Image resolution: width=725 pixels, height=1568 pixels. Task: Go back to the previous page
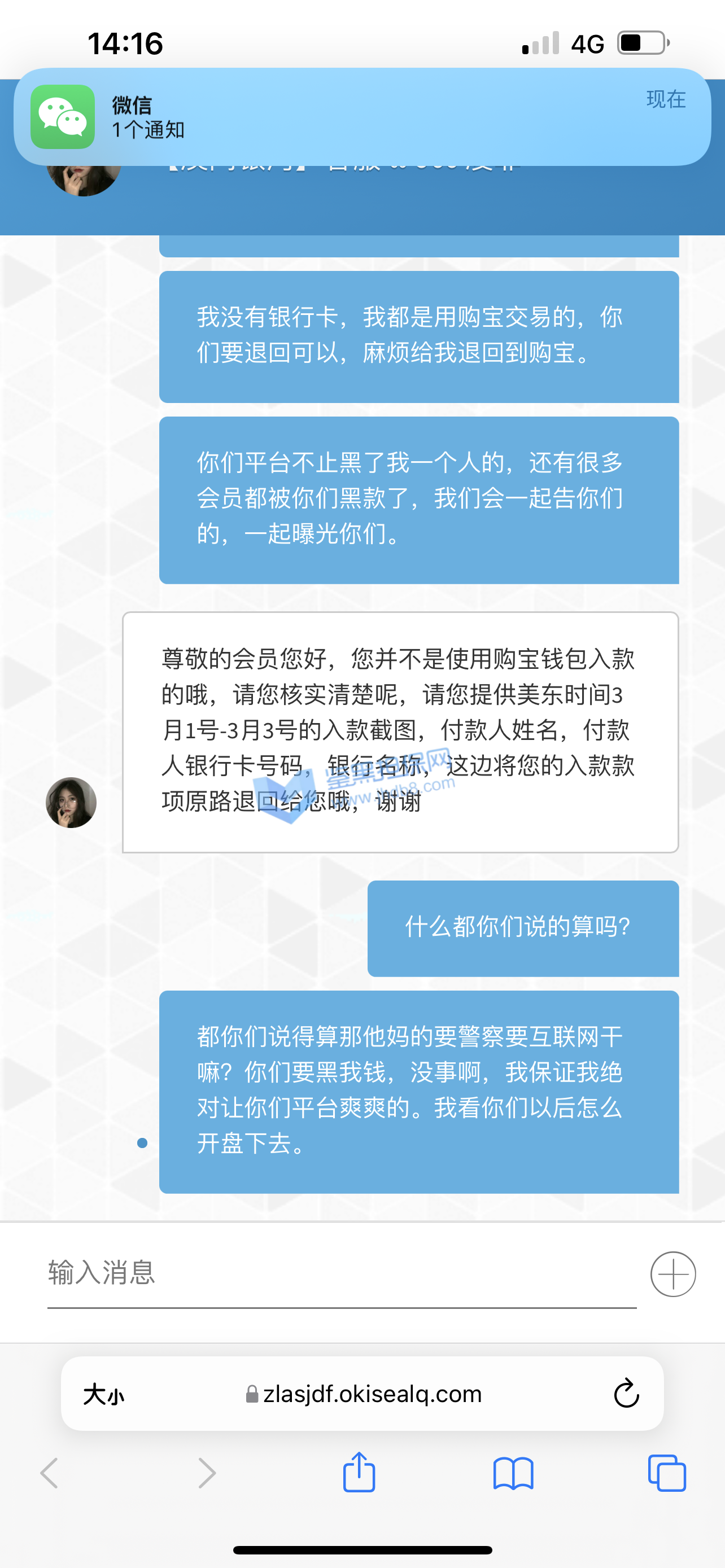50,1473
